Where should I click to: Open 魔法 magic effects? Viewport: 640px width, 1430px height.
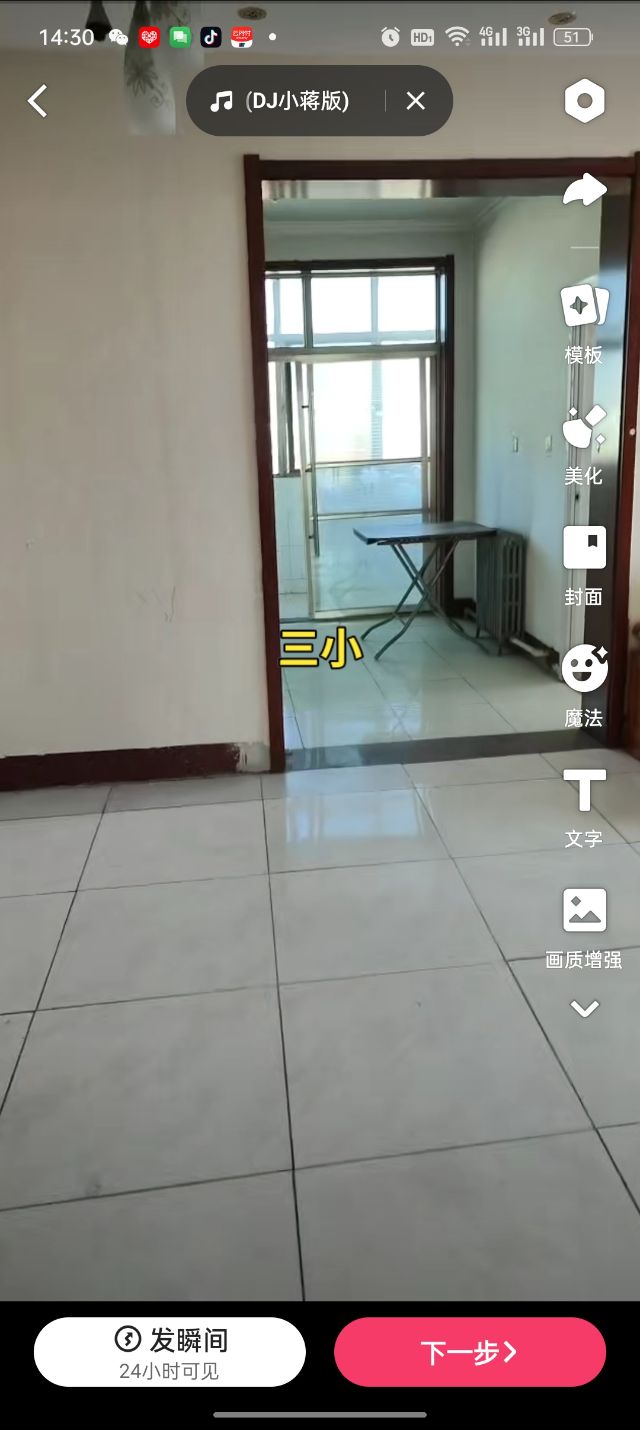tap(584, 683)
